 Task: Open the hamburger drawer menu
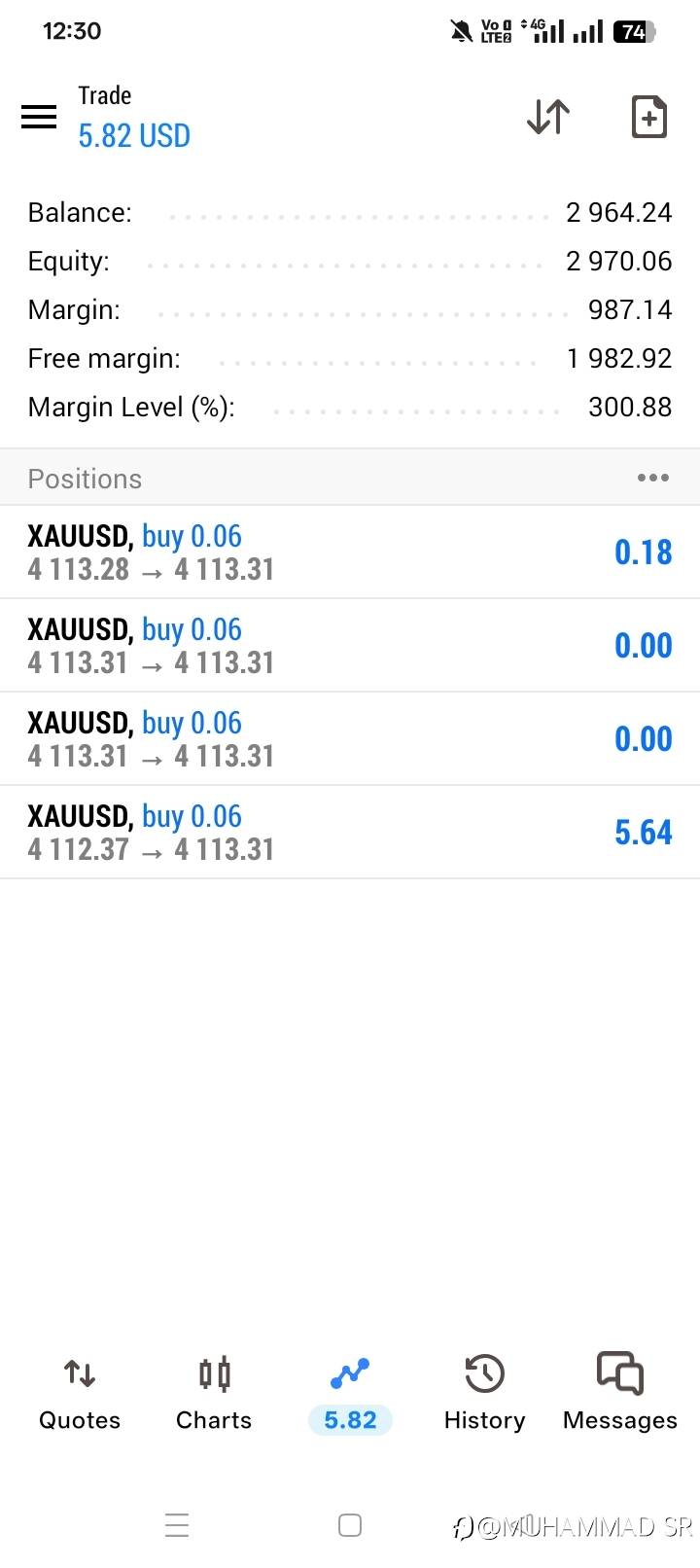pos(39,117)
